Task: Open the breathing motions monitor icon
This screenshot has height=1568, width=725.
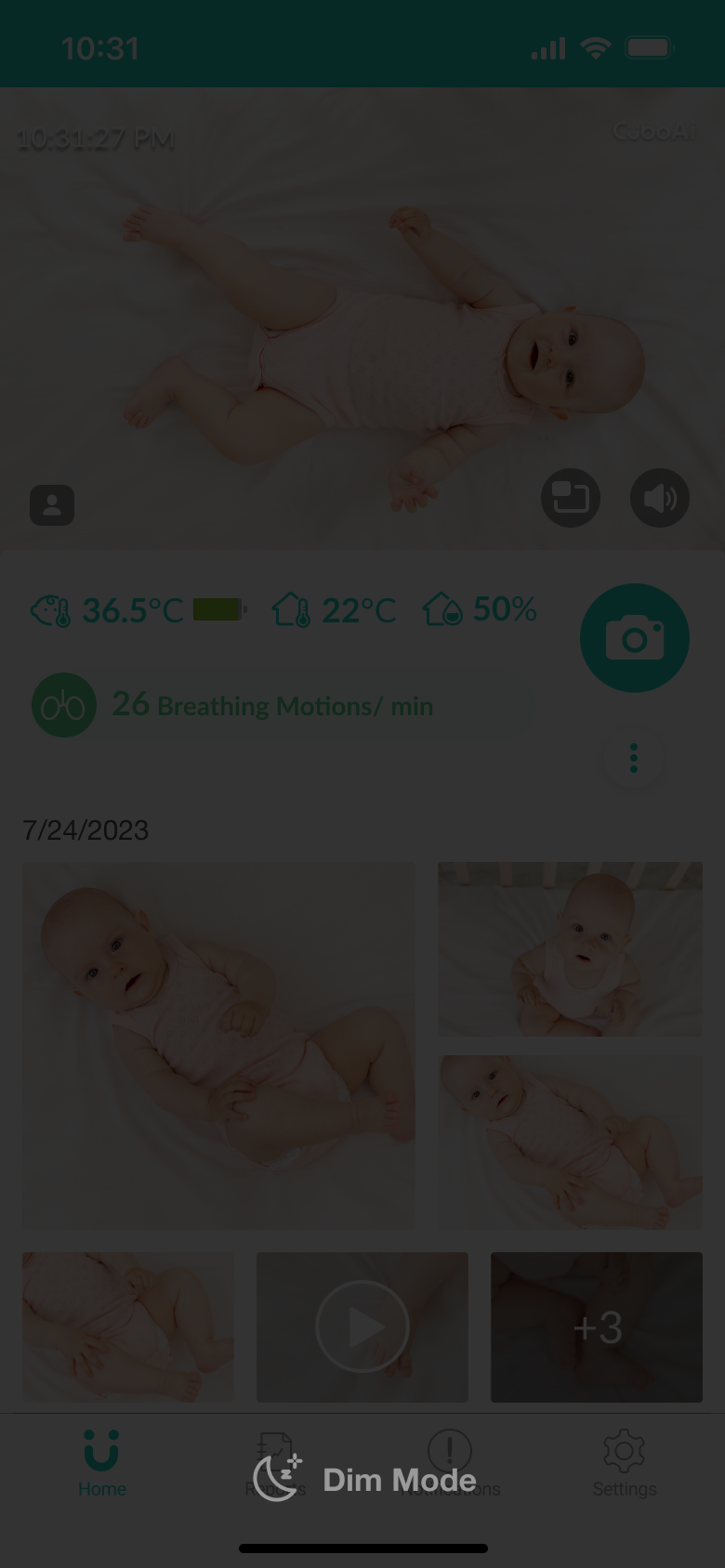Action: (x=64, y=705)
